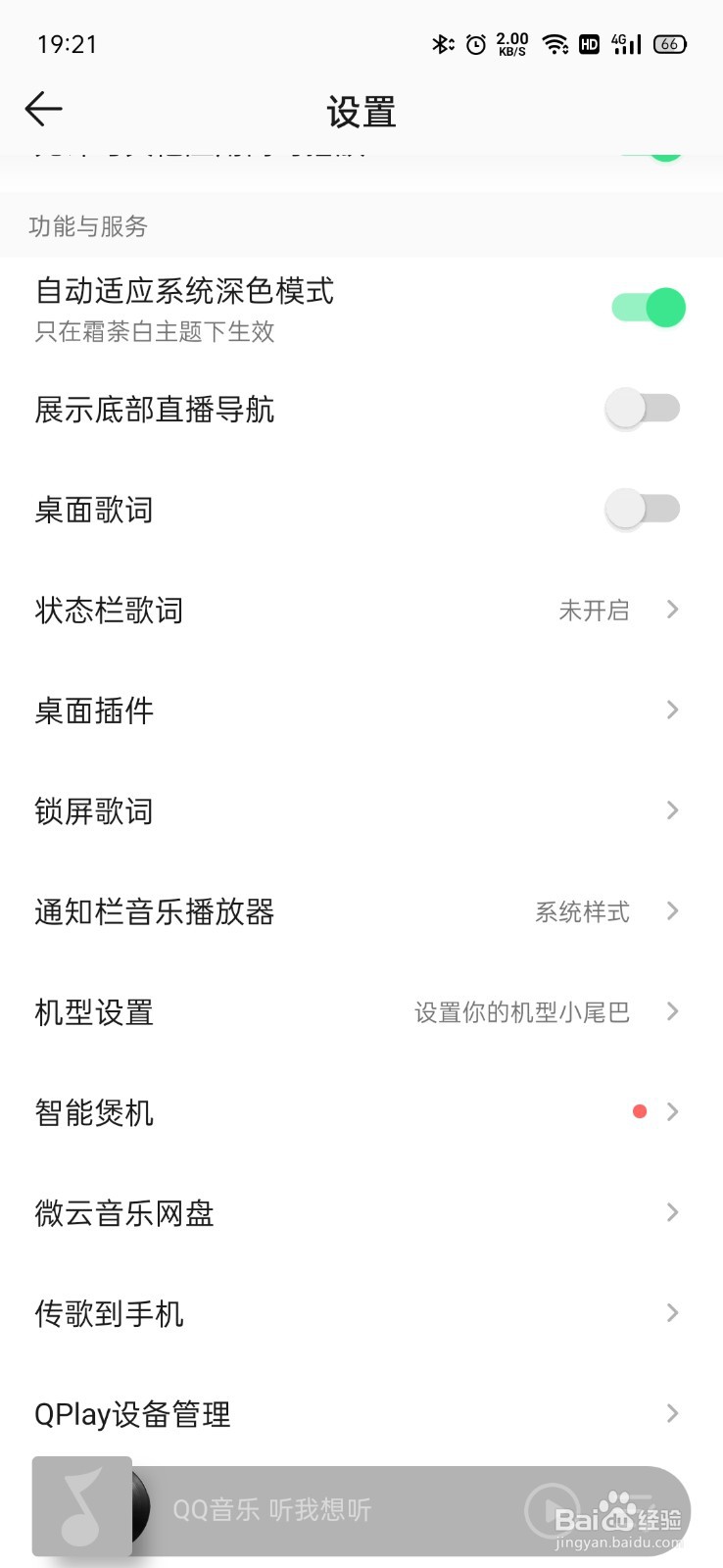Screen dimensions: 723x1568
Task: Open 锁屏歌词 setting
Action: (x=361, y=811)
